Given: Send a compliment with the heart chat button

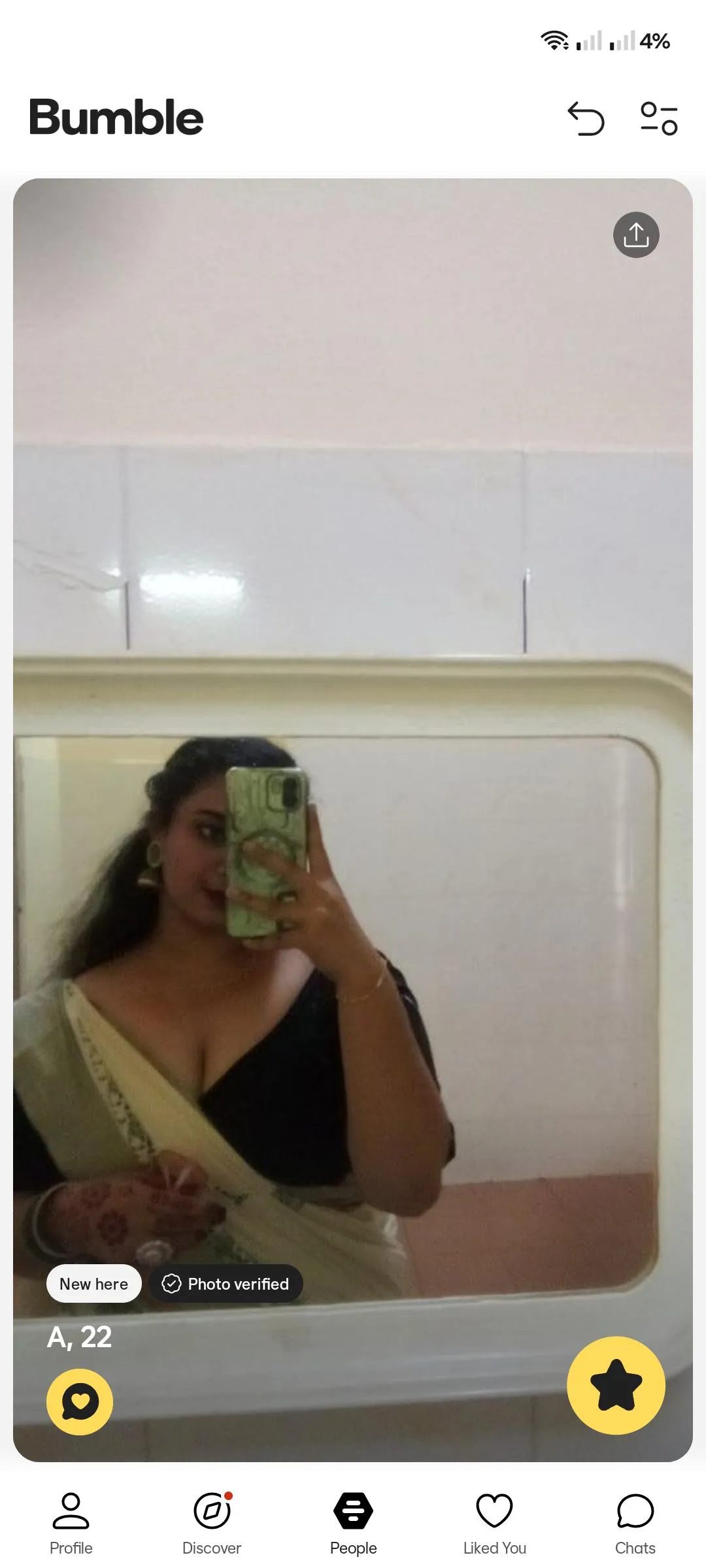Looking at the screenshot, I should click(x=80, y=1402).
